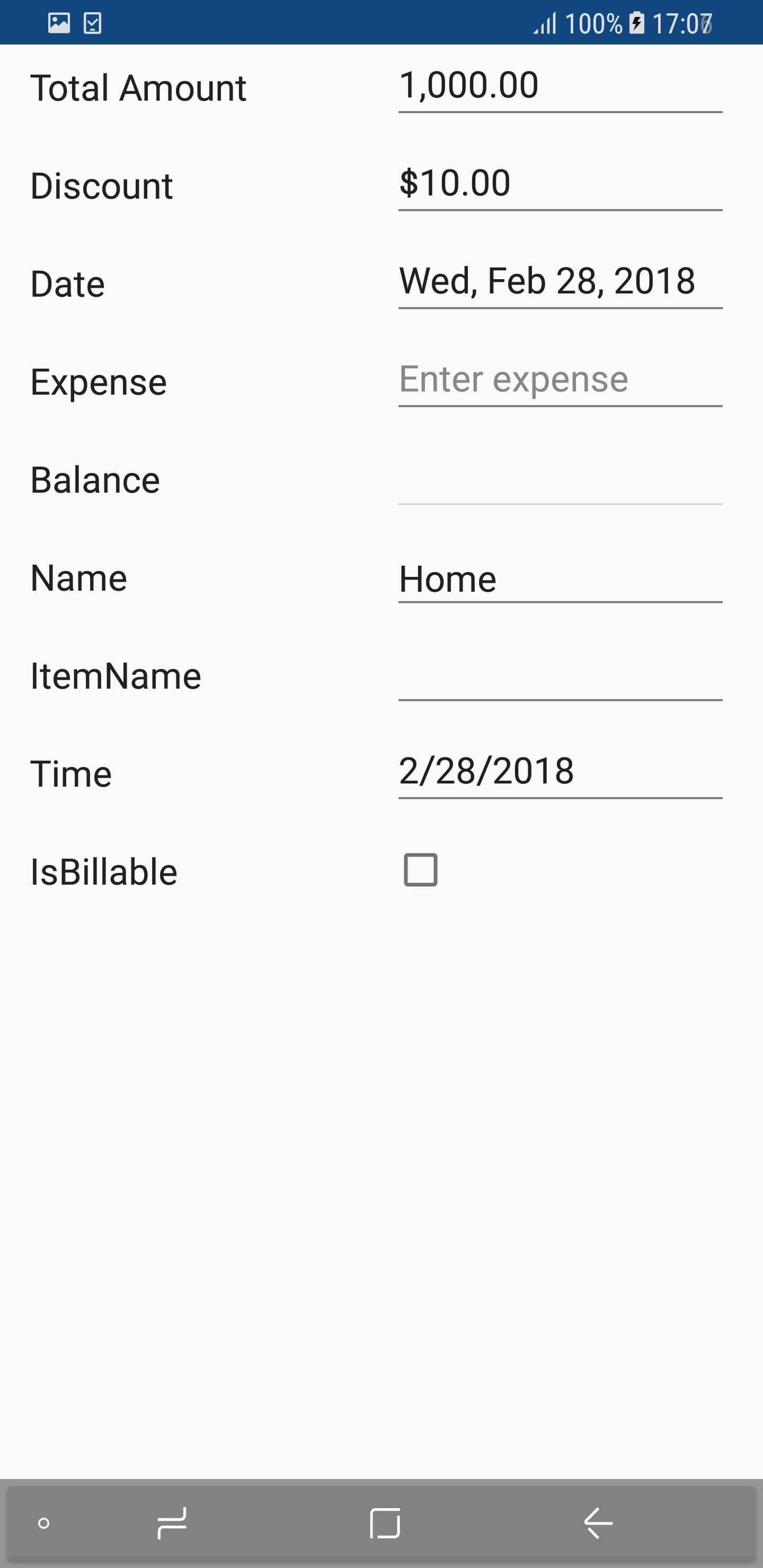Tap the underline of the Balance field

coord(560,503)
